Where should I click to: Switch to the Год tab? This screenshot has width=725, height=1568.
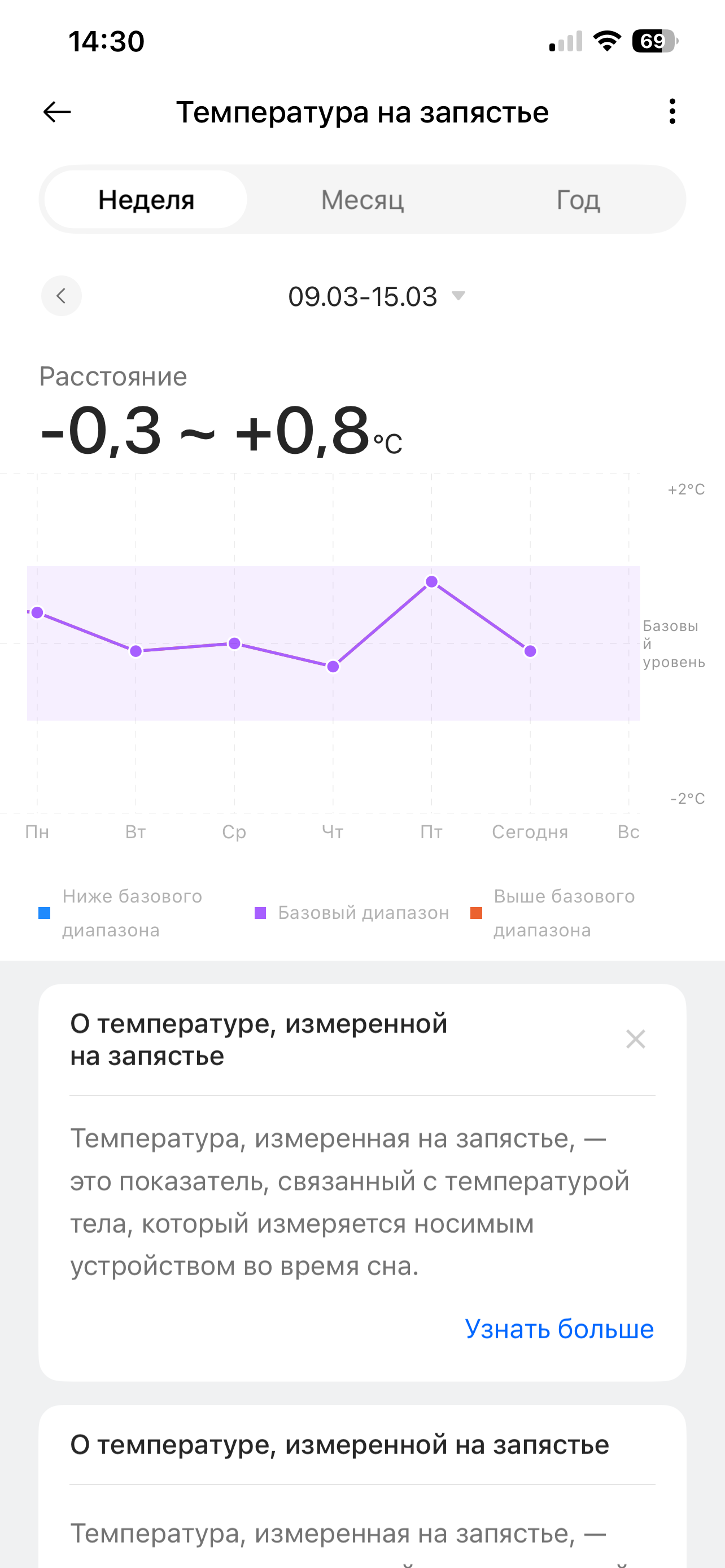click(x=578, y=200)
